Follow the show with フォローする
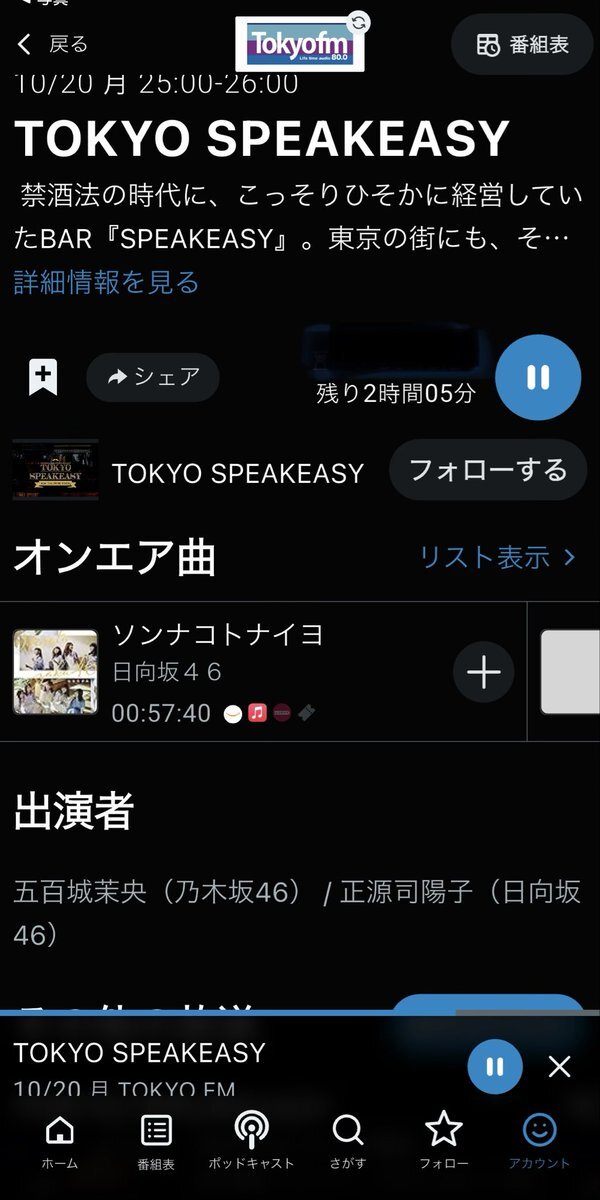The width and height of the screenshot is (600, 1200). (487, 470)
